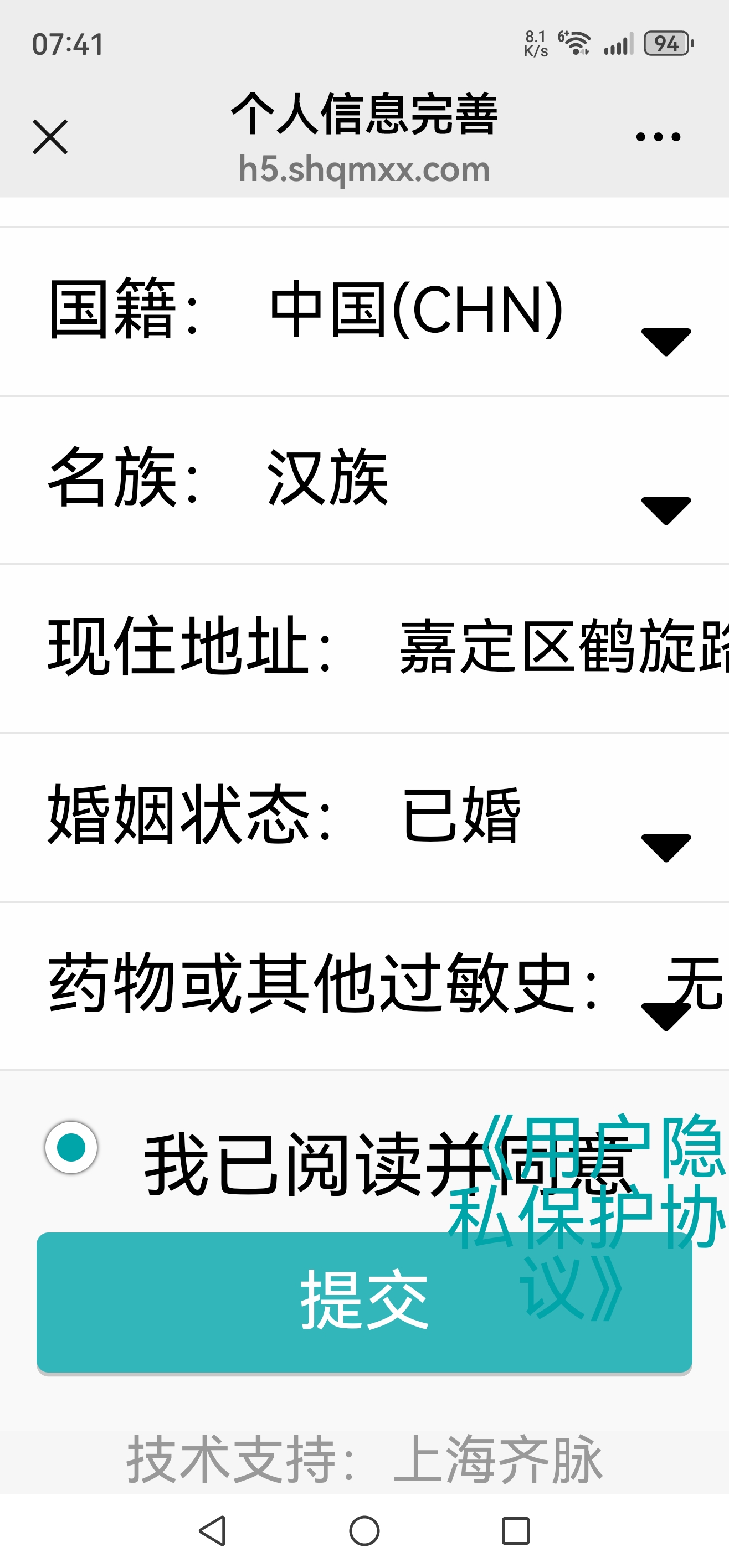Toggle the 我已阅读并同意 agreement radio button
The image size is (729, 1568).
click(71, 1147)
